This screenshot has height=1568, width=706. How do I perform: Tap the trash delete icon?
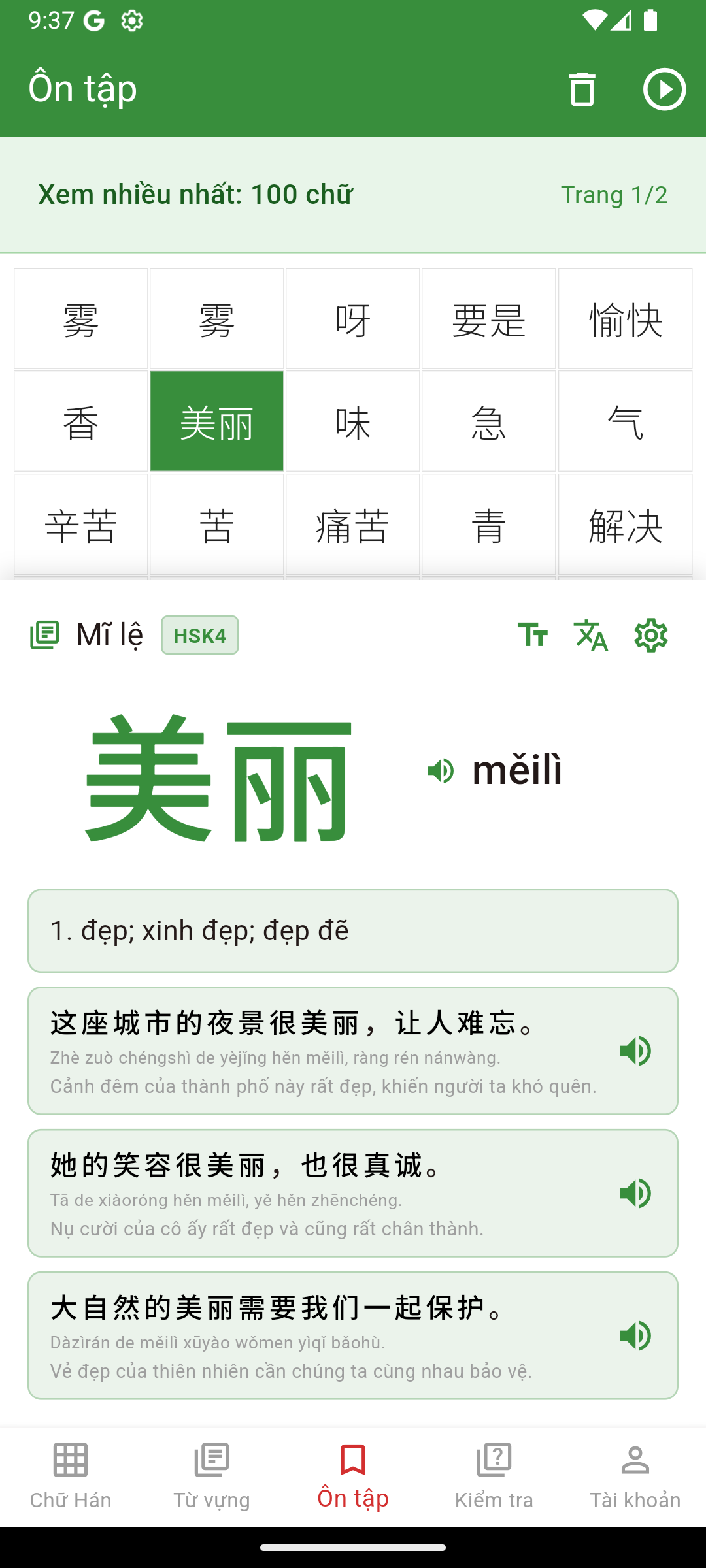pos(582,90)
